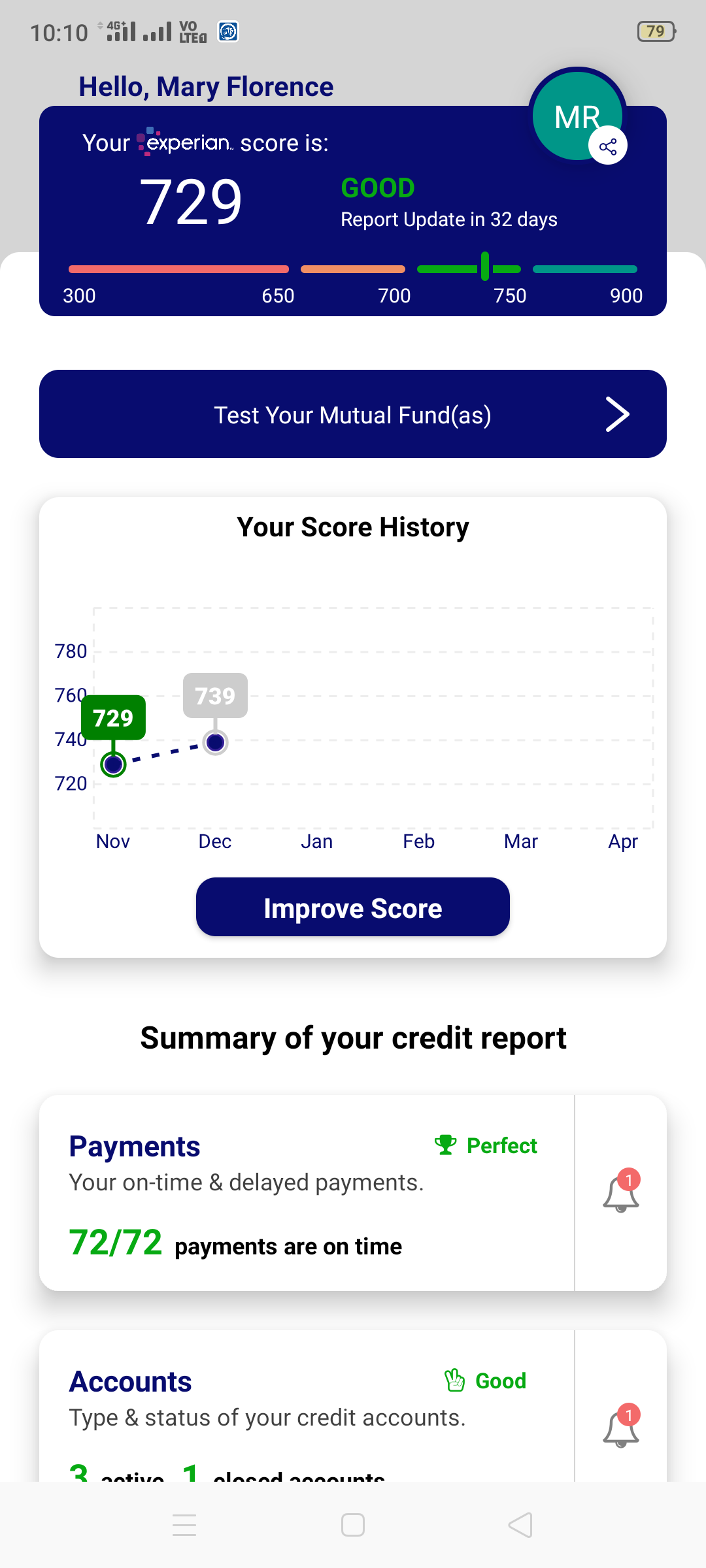
Task: Select the 739 December point on score chart
Action: click(x=215, y=742)
